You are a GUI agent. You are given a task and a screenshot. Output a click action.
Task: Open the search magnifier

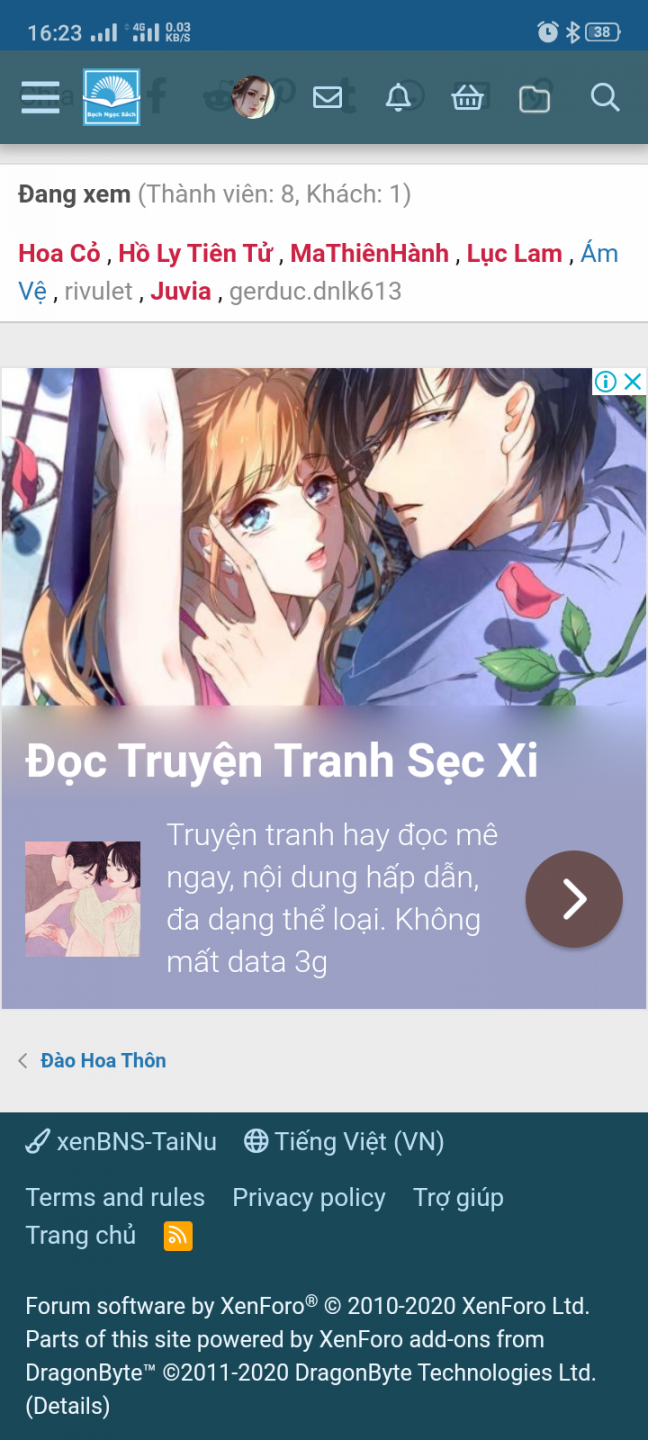[x=605, y=97]
